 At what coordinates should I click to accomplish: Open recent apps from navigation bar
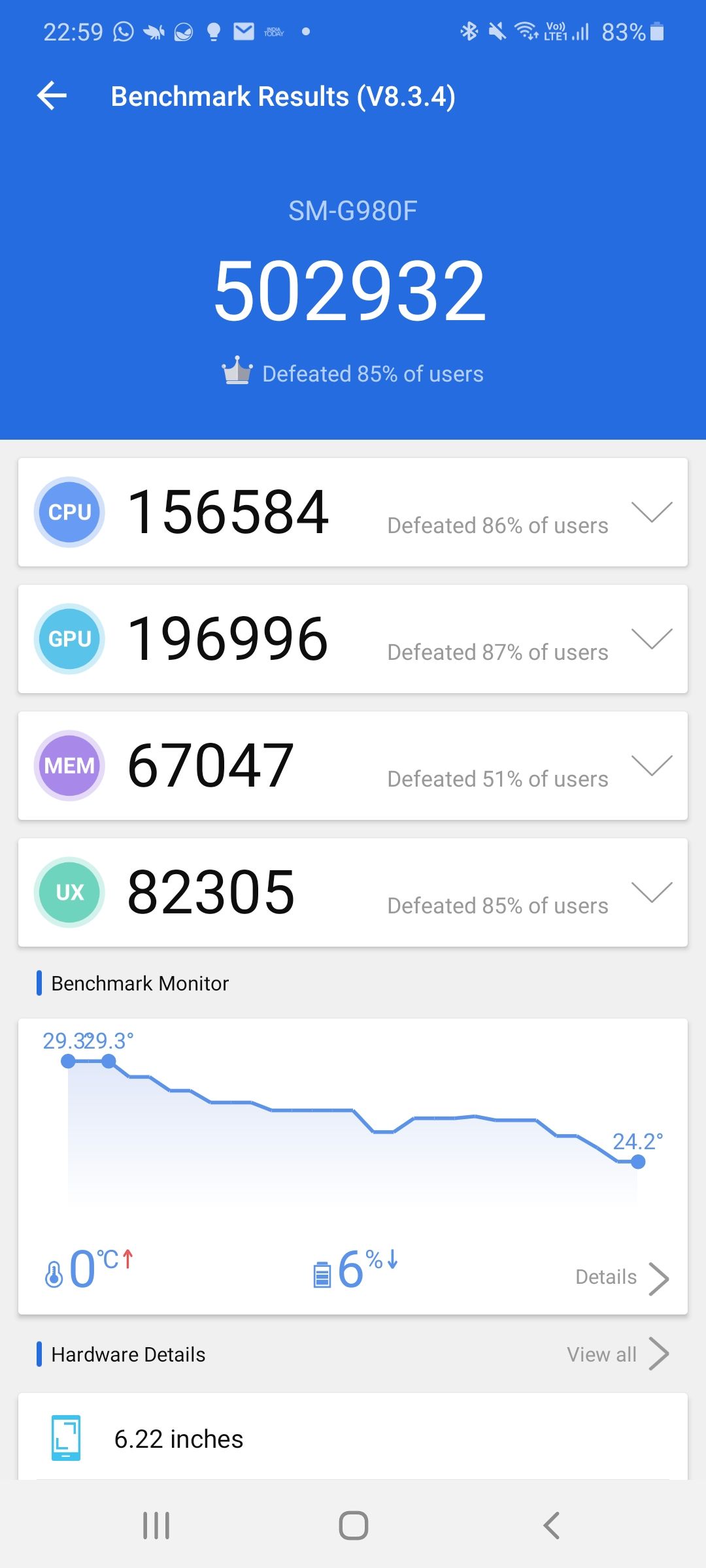tap(156, 1526)
